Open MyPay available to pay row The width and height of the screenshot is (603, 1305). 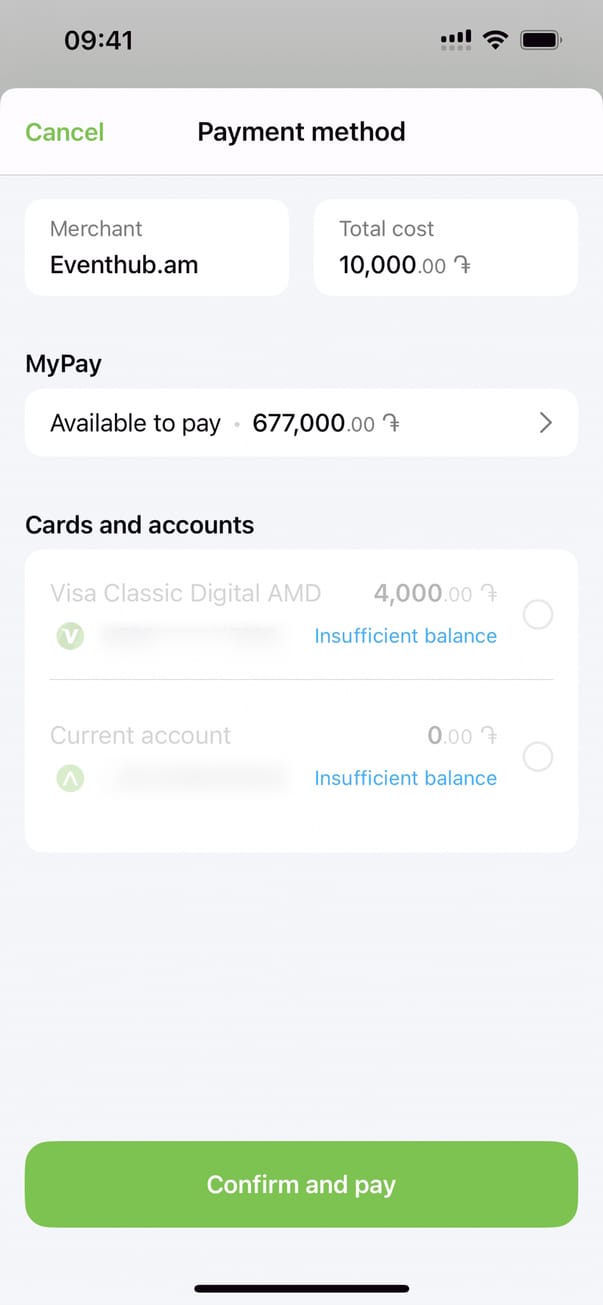(x=301, y=423)
